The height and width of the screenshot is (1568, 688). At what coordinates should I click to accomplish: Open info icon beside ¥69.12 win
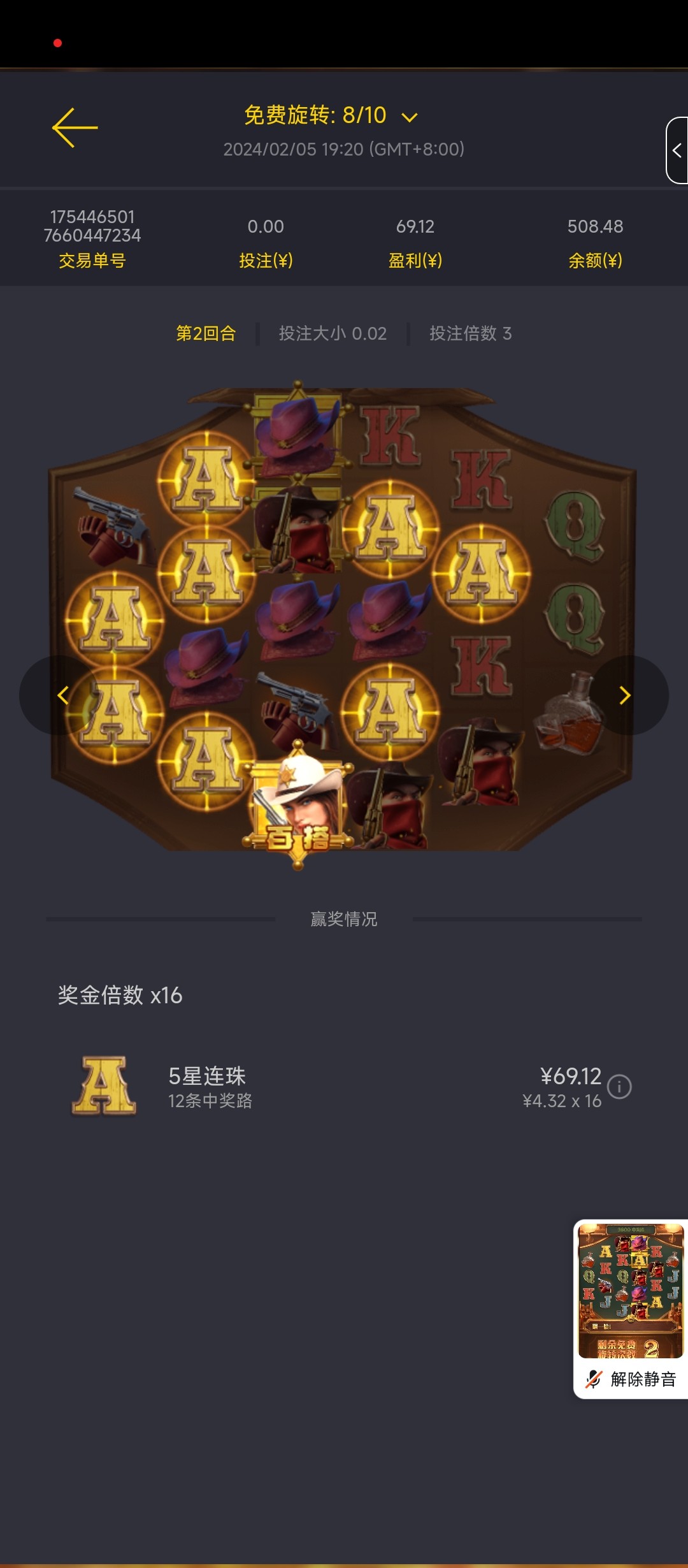[619, 1086]
